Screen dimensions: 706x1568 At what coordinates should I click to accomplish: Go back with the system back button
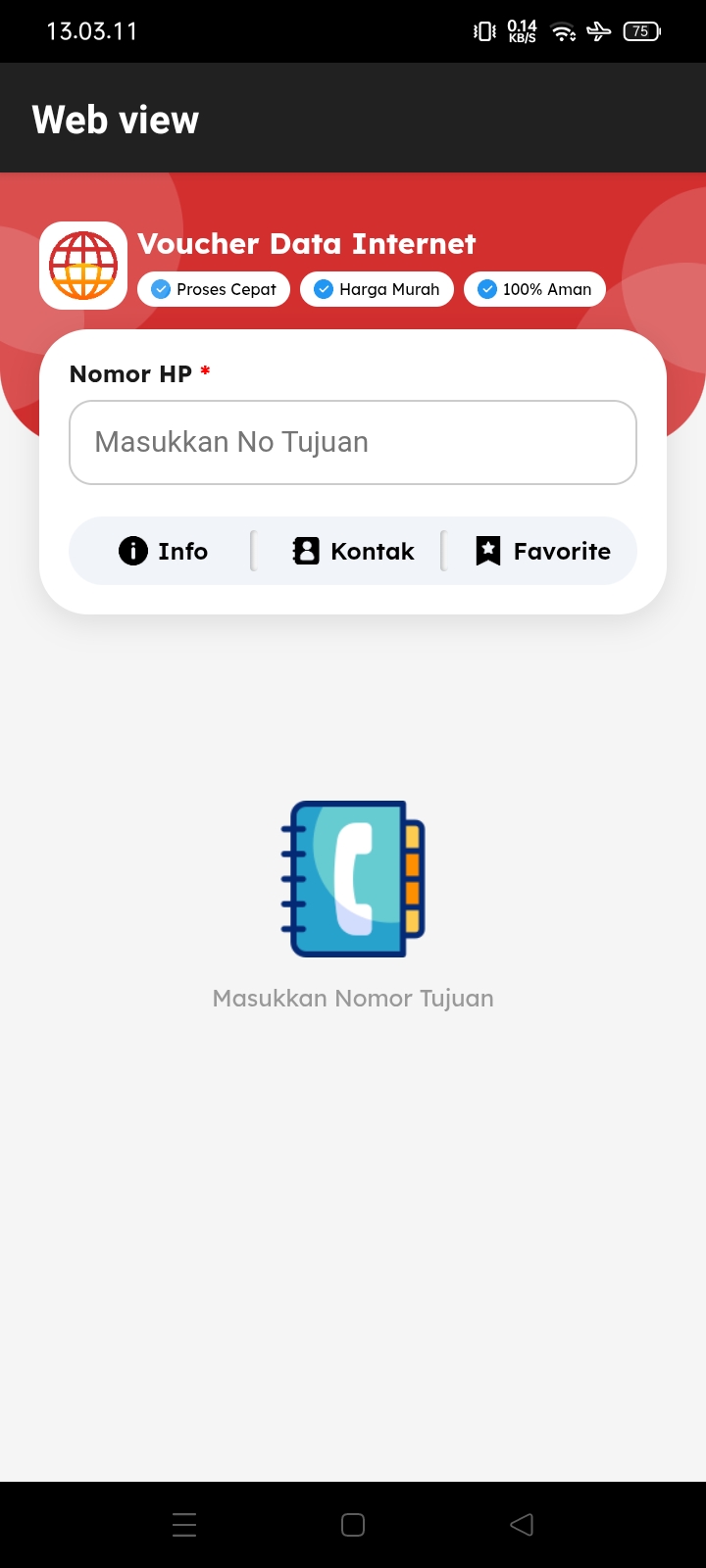pyautogui.click(x=522, y=1524)
